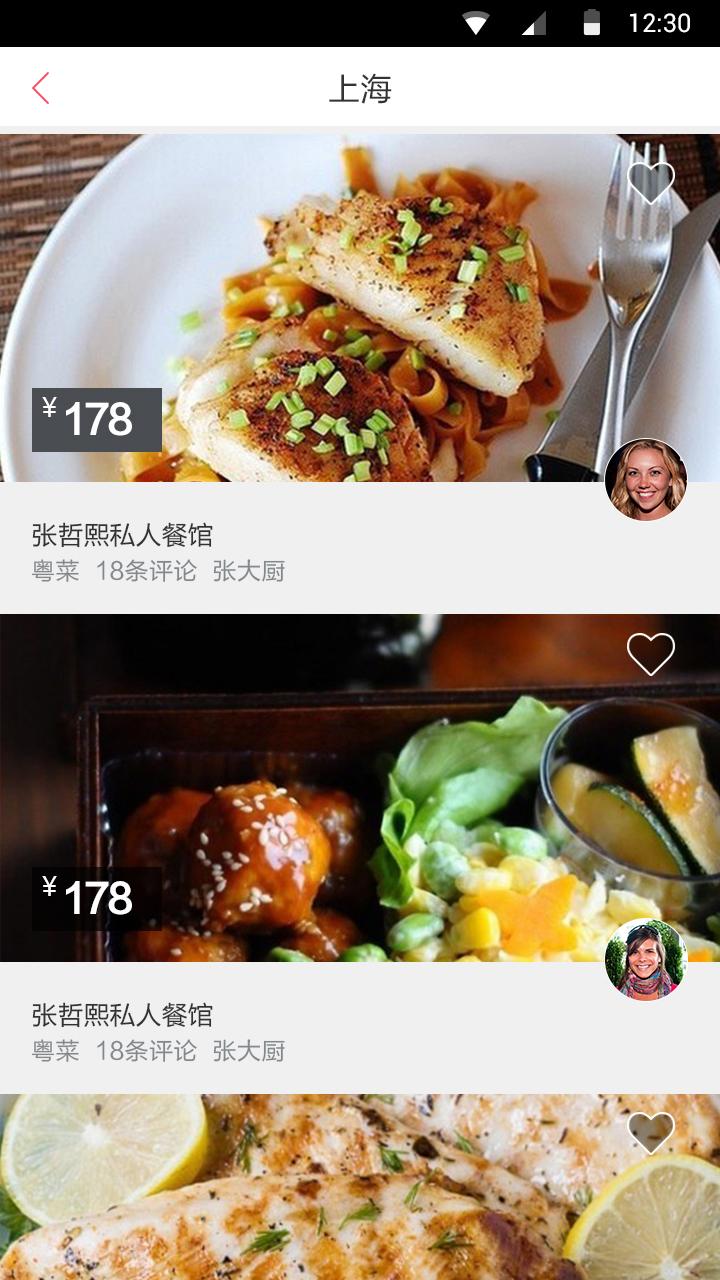Expand the first 张哲熙私人餐馆 listing details
The height and width of the screenshot is (1280, 720).
click(120, 536)
